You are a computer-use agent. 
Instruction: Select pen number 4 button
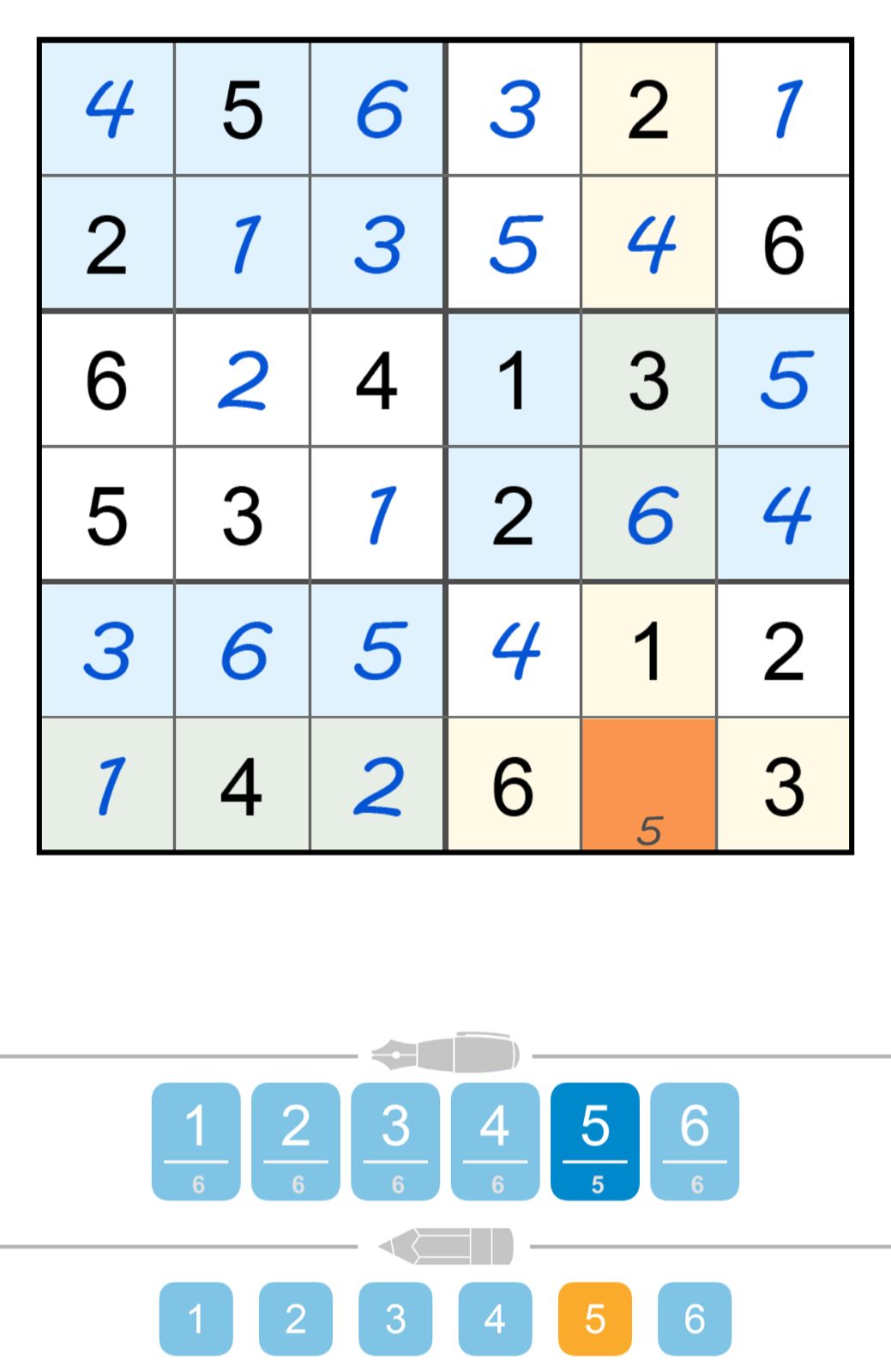(x=495, y=1140)
